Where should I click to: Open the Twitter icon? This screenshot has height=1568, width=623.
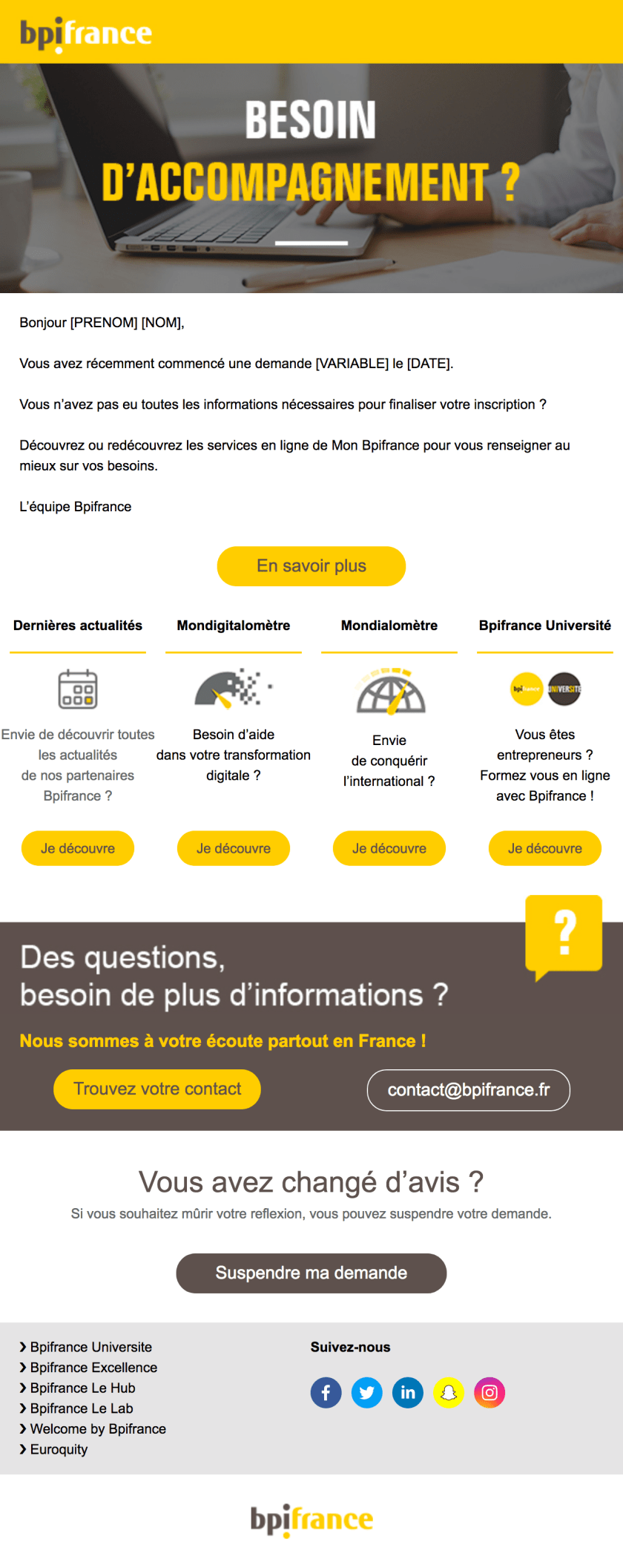[x=367, y=1393]
